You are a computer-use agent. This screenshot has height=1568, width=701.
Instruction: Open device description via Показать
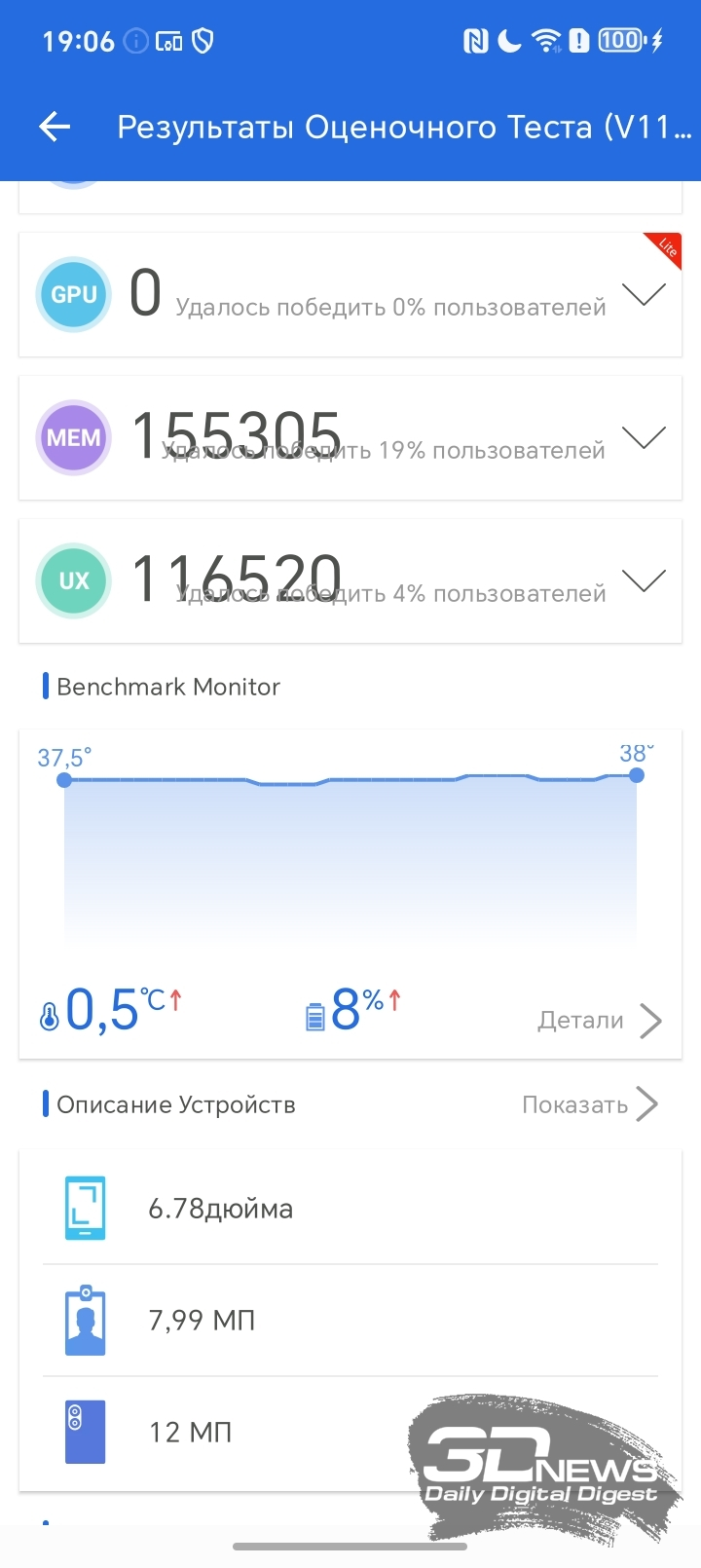pyautogui.click(x=590, y=1104)
